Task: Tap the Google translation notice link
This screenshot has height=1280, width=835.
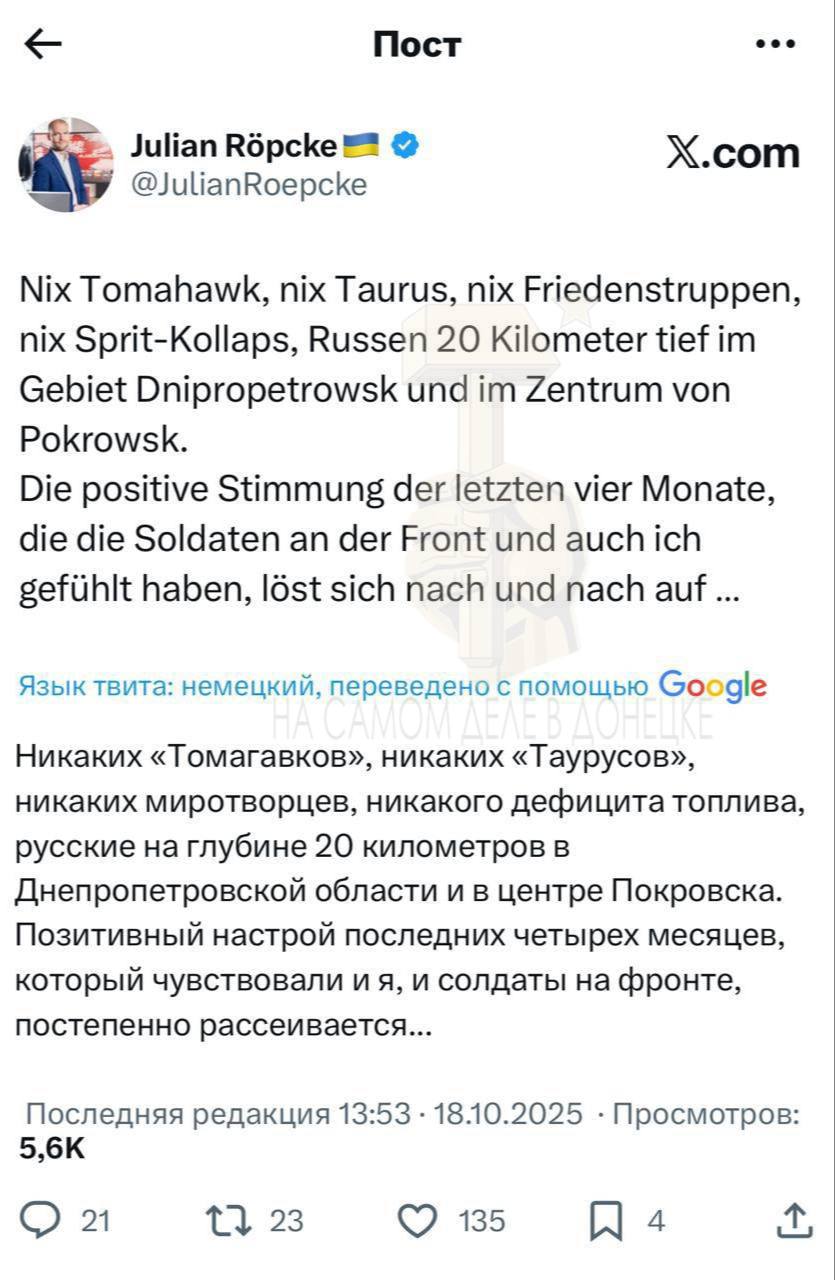Action: (392, 686)
